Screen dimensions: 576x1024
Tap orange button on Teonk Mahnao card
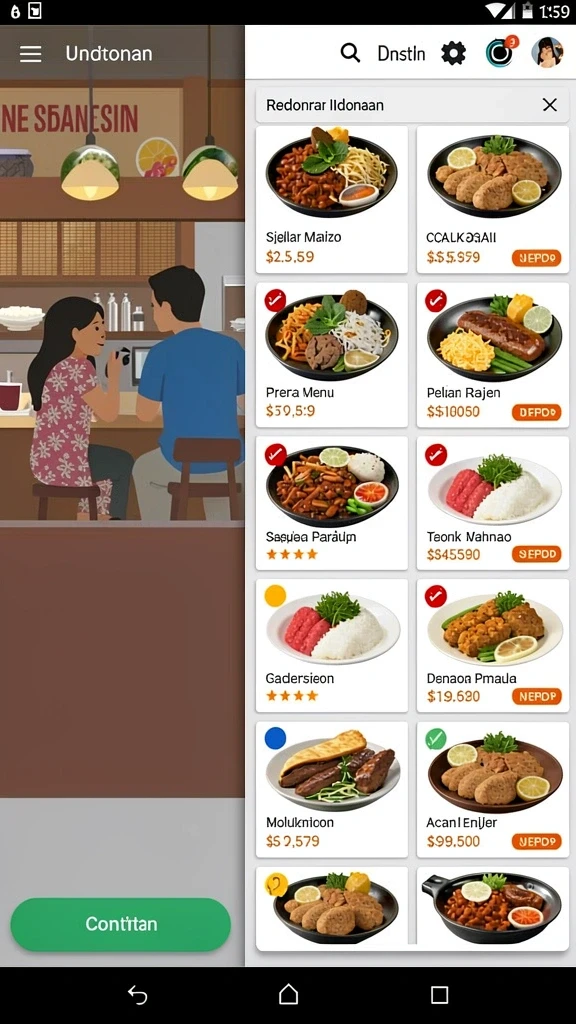536,554
